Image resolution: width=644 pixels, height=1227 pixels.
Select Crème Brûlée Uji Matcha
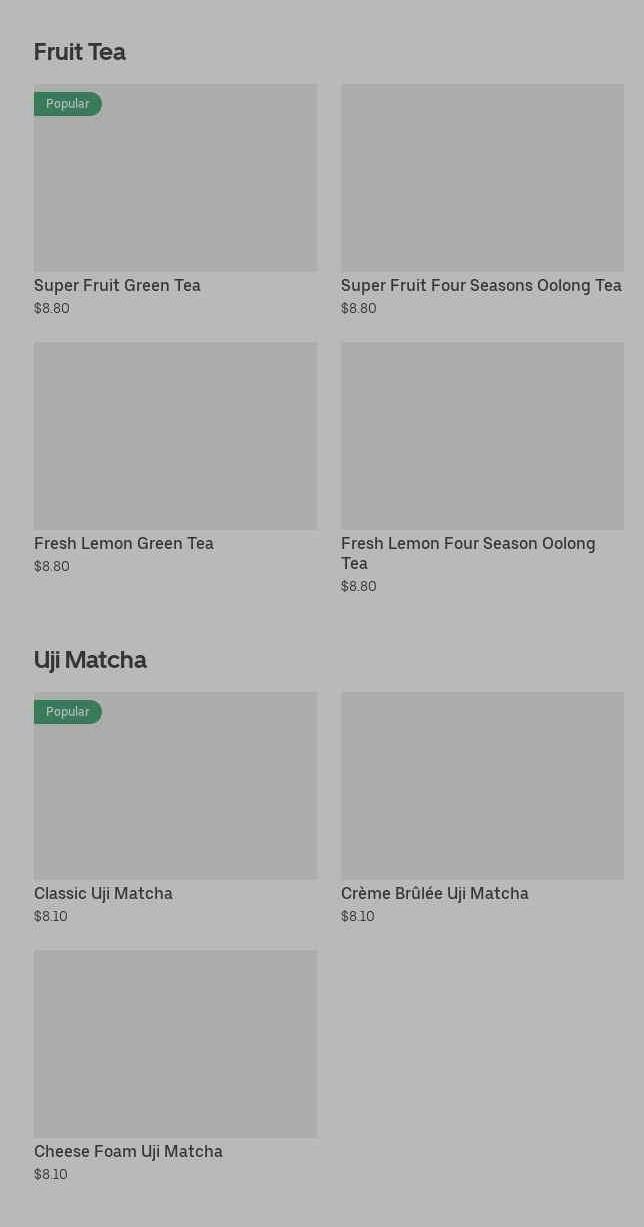[x=482, y=809]
